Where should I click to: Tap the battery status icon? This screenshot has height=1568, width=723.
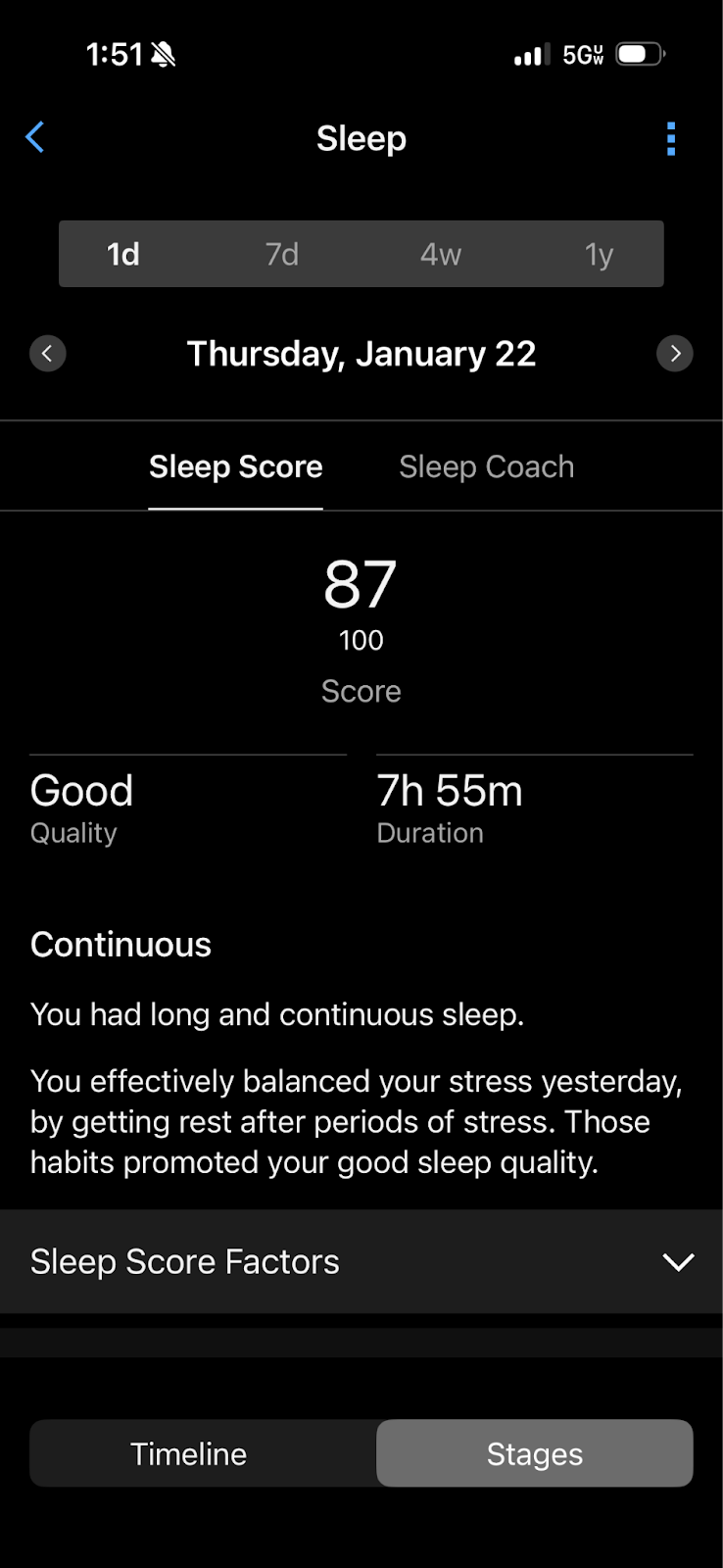640,54
